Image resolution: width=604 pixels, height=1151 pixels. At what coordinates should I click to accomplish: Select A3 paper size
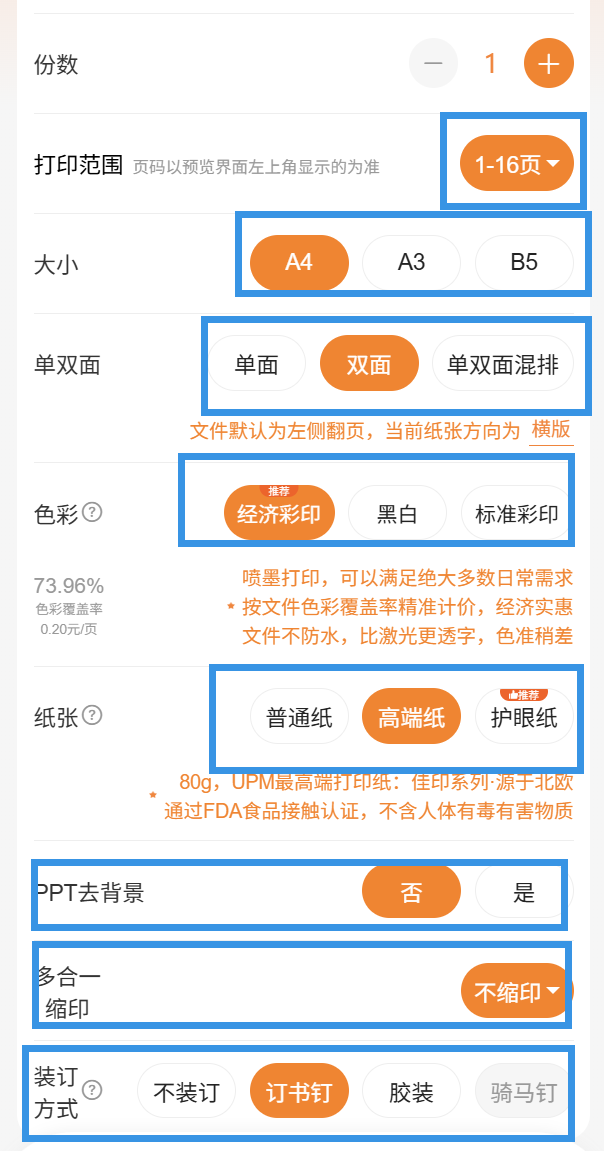[x=411, y=263]
